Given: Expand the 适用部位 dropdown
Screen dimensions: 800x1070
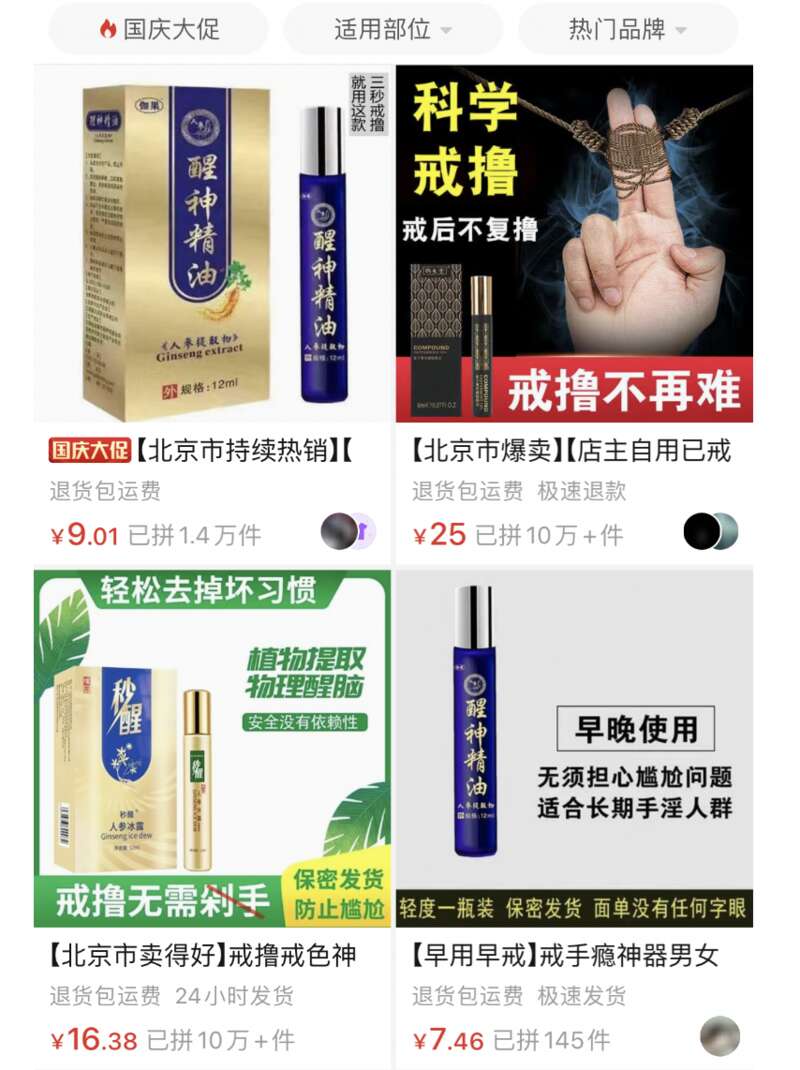Looking at the screenshot, I should [x=392, y=29].
